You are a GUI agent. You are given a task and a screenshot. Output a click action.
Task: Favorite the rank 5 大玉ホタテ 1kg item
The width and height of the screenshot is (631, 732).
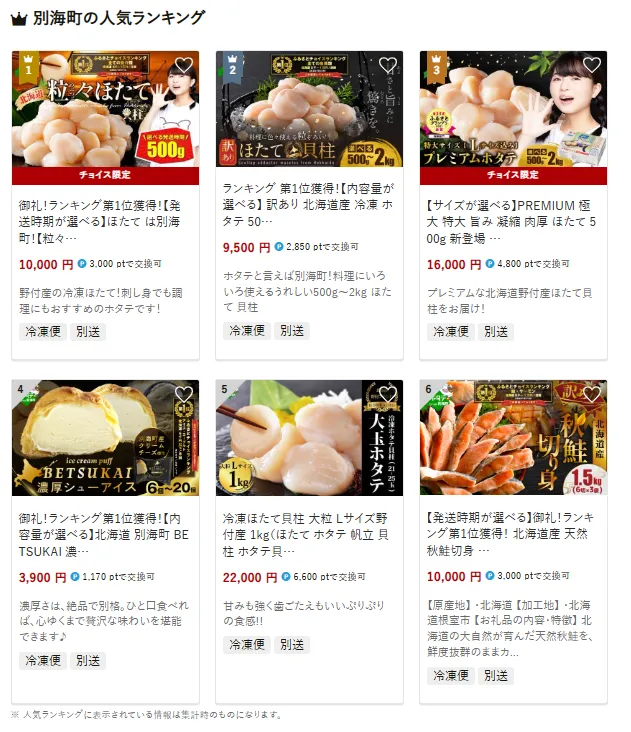[388, 395]
